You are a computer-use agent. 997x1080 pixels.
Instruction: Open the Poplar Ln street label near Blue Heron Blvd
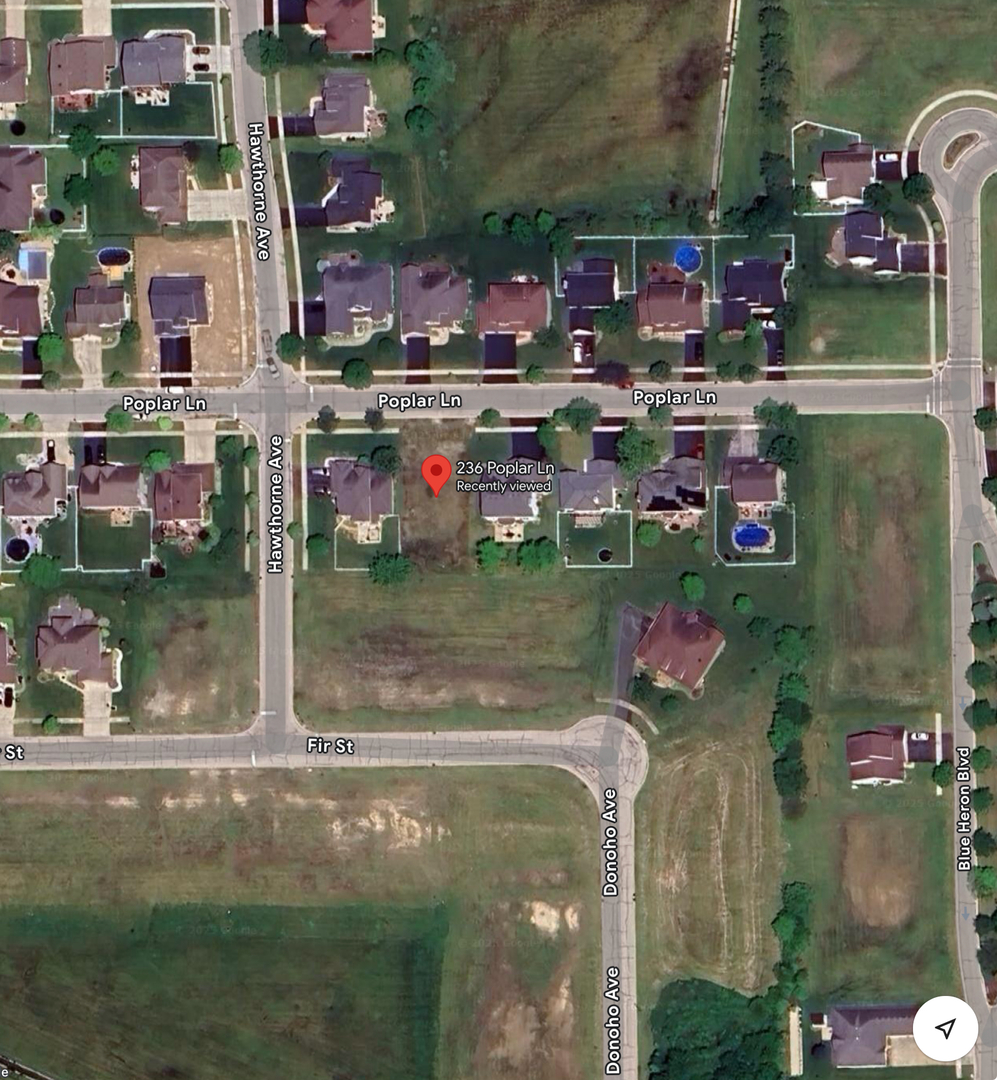(675, 397)
